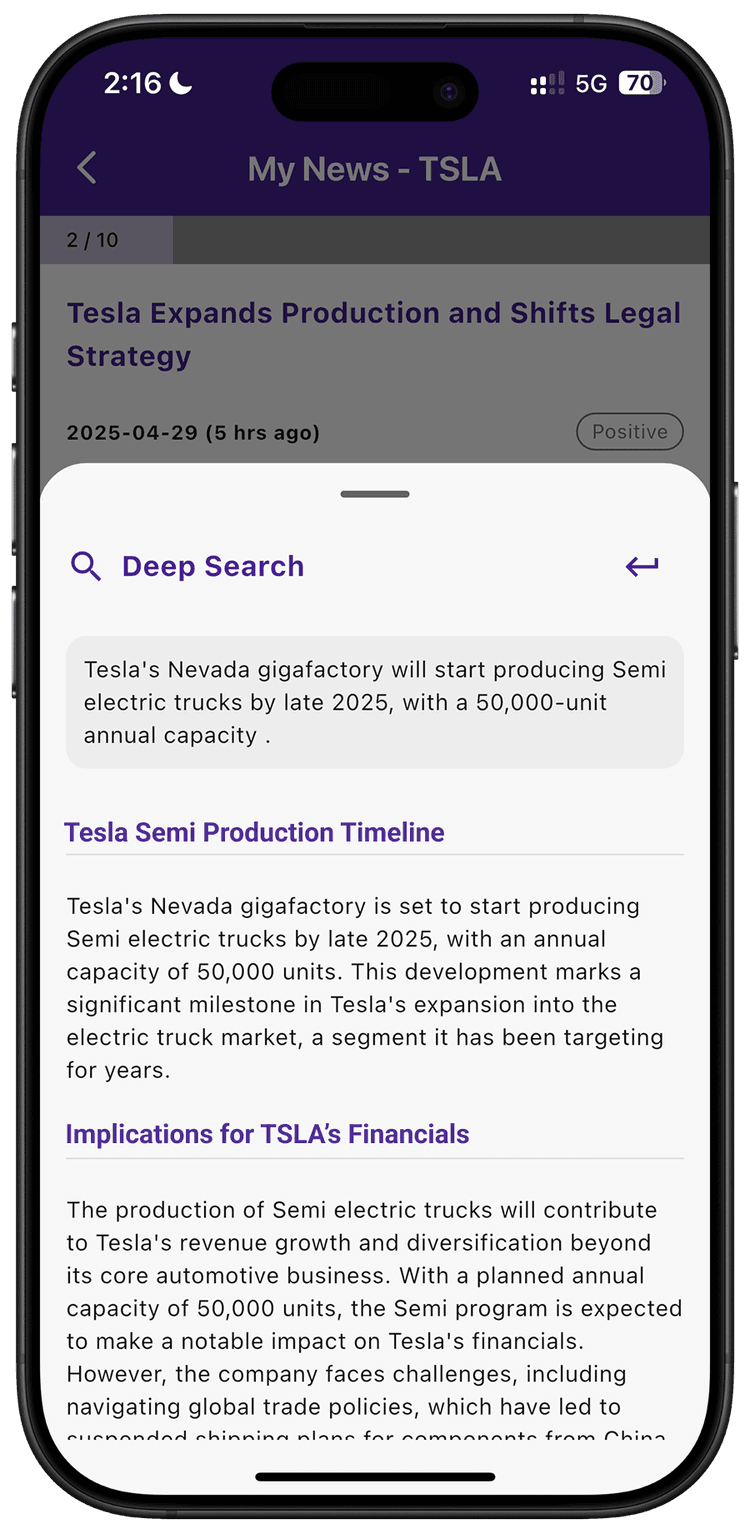
Task: Tap the return arrow in Deep Search
Action: coord(642,566)
